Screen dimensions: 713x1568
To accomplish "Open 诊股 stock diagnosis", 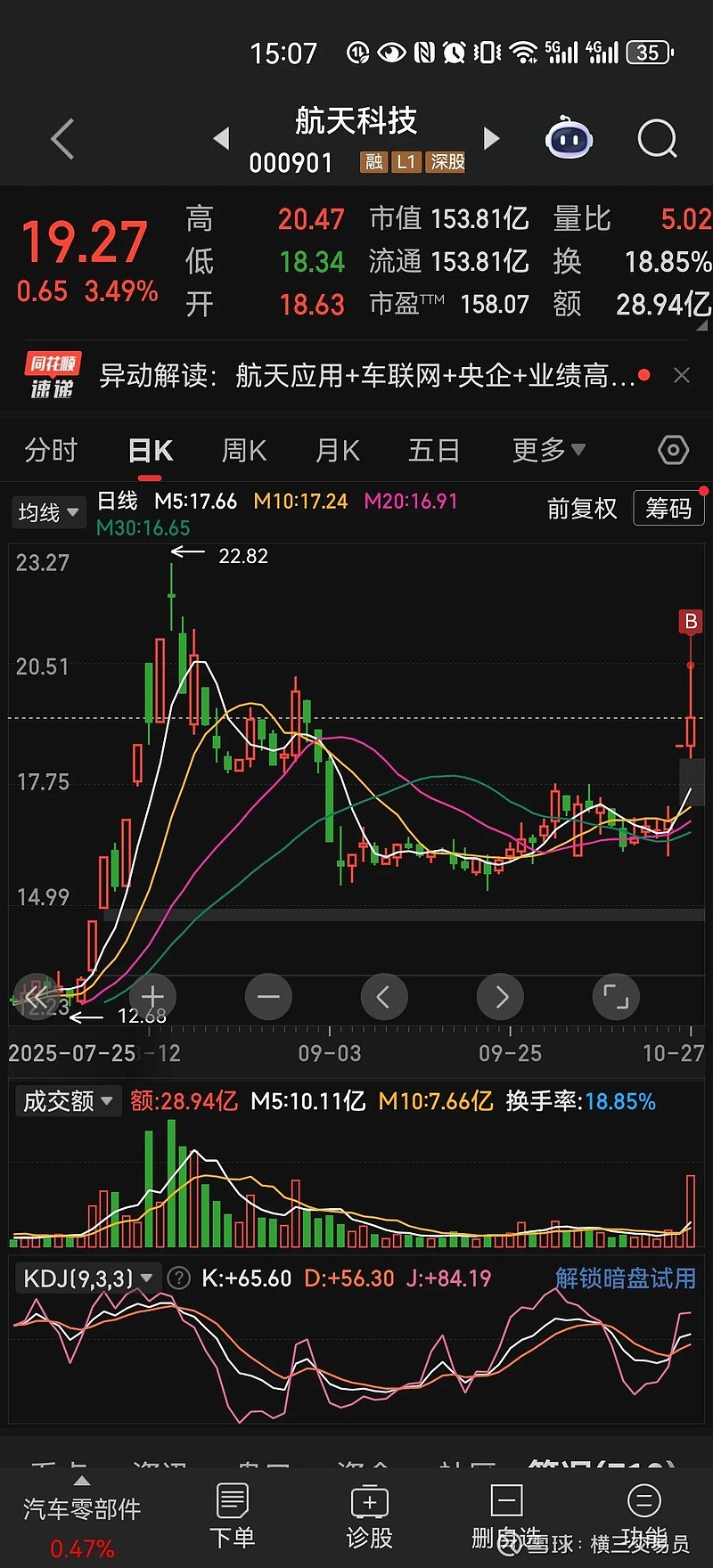I will [369, 1515].
